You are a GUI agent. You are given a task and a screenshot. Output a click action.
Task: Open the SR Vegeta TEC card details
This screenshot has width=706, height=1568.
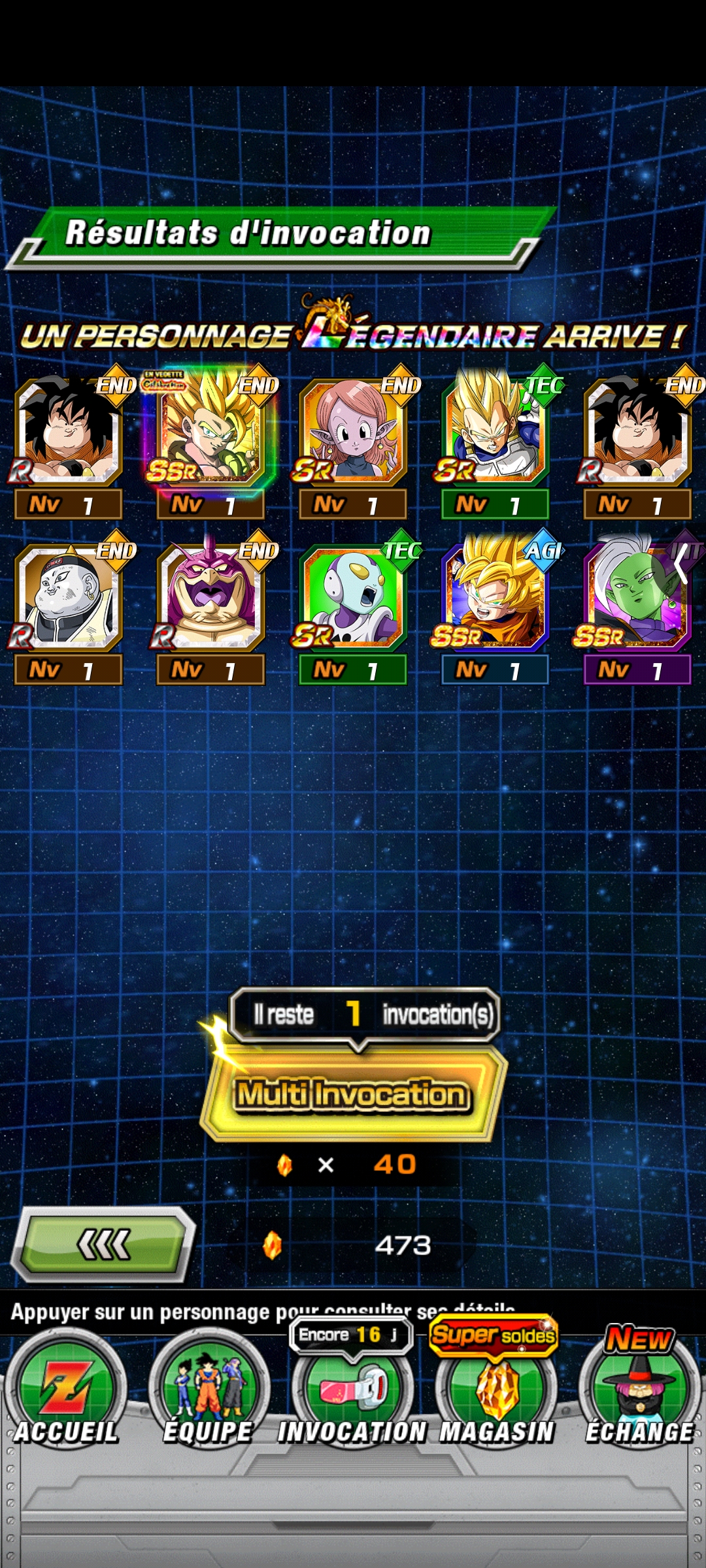pyautogui.click(x=495, y=431)
